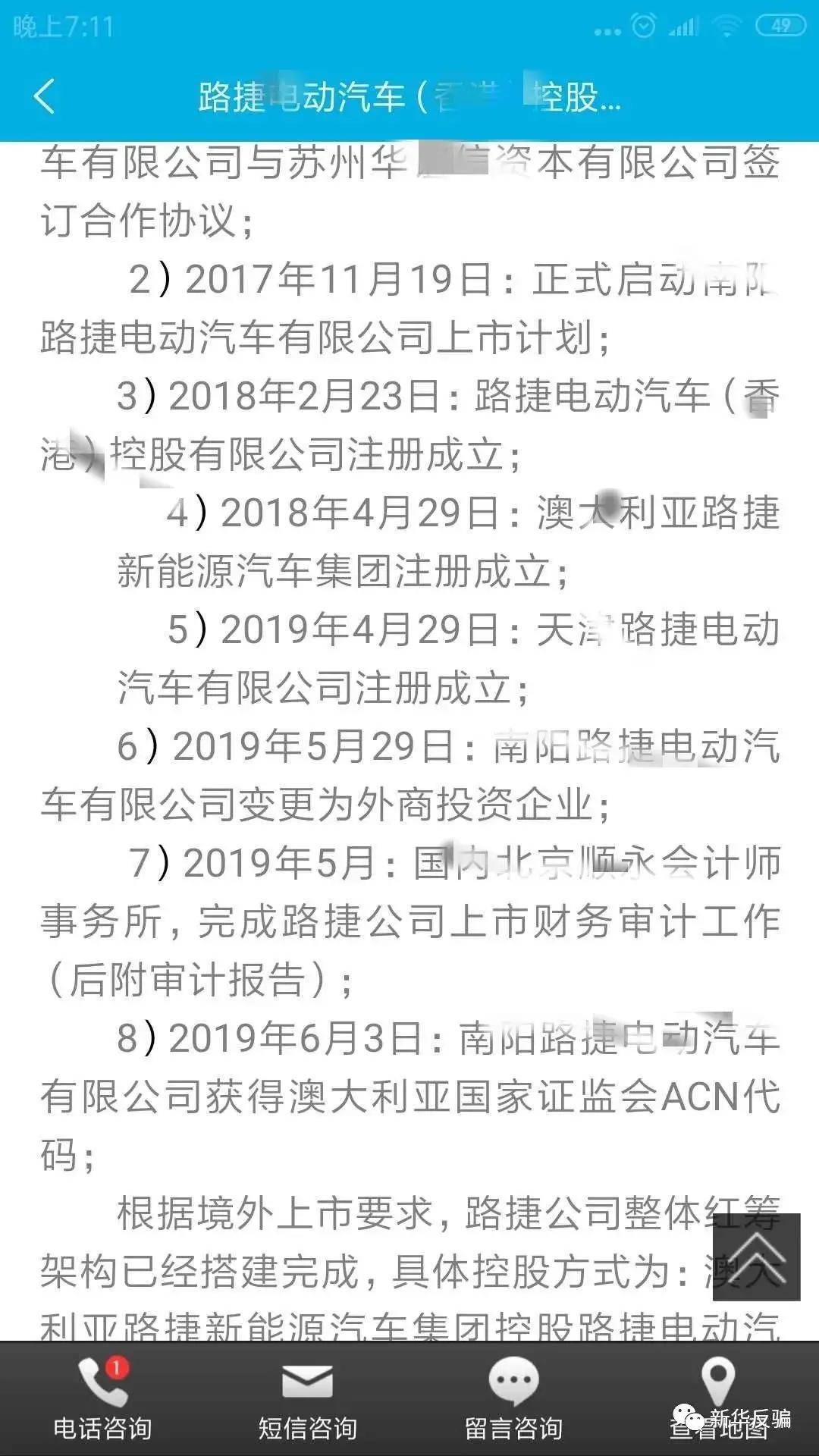Go back using the top-left arrow
The image size is (819, 1456).
click(44, 96)
